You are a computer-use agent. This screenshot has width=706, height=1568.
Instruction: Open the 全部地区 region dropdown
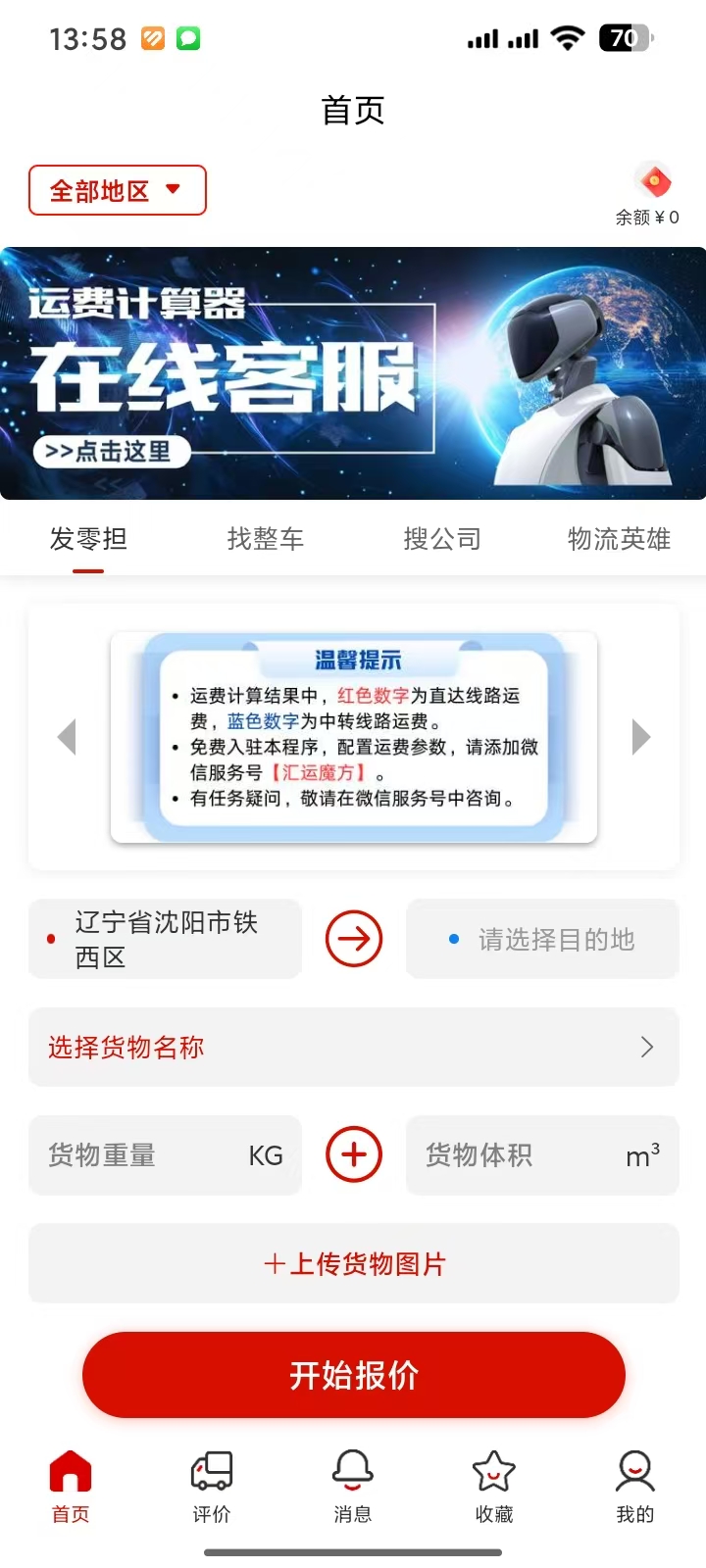[x=117, y=189]
